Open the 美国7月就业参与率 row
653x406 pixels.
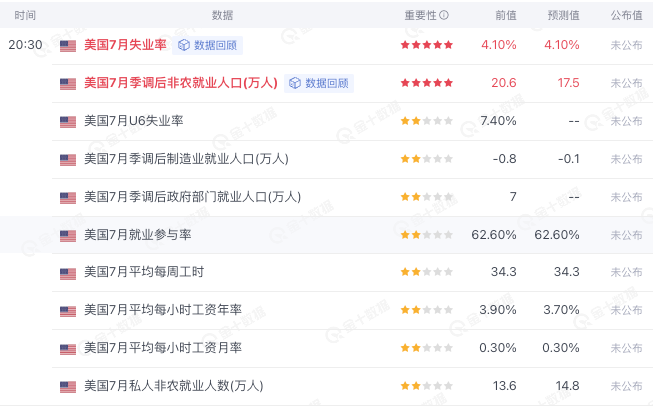point(137,235)
